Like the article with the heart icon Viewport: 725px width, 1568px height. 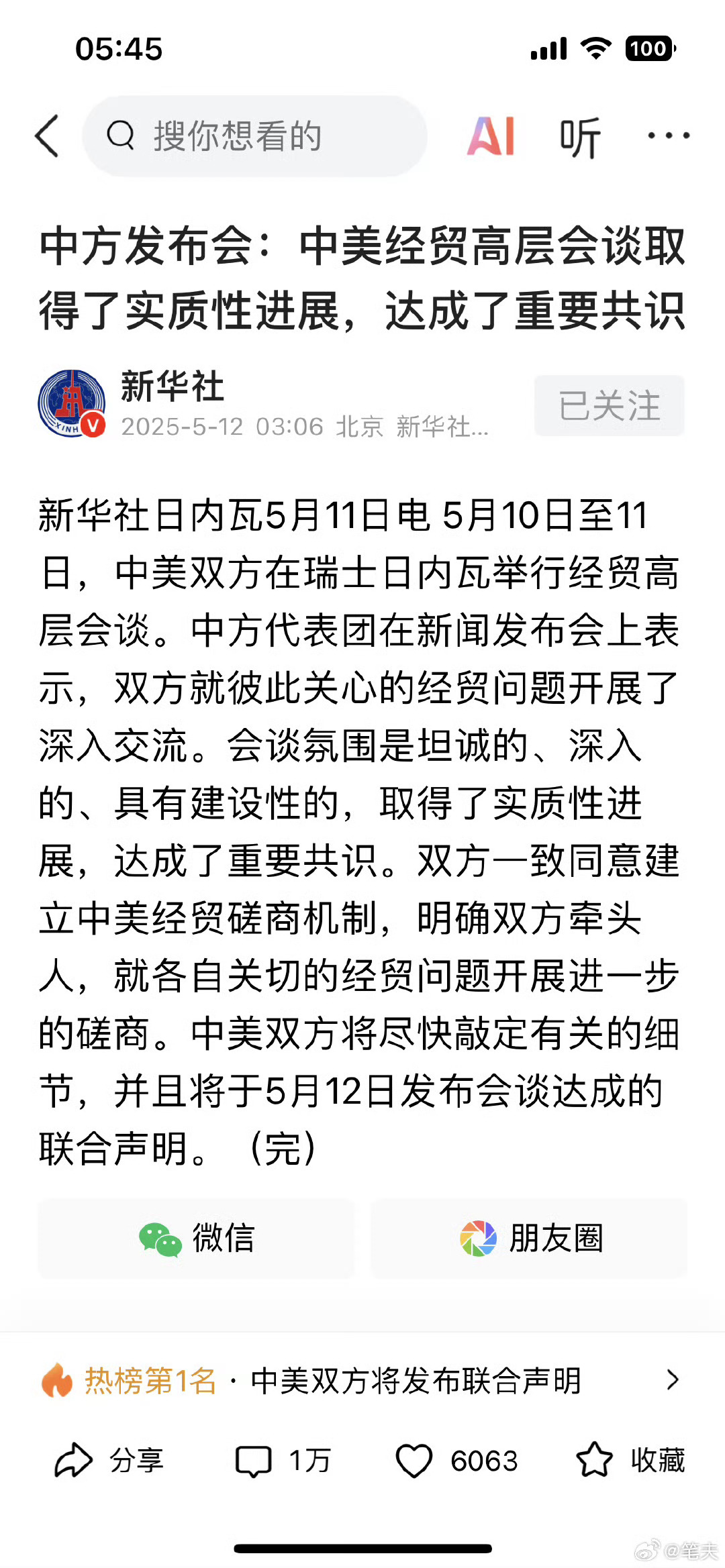(x=415, y=1461)
